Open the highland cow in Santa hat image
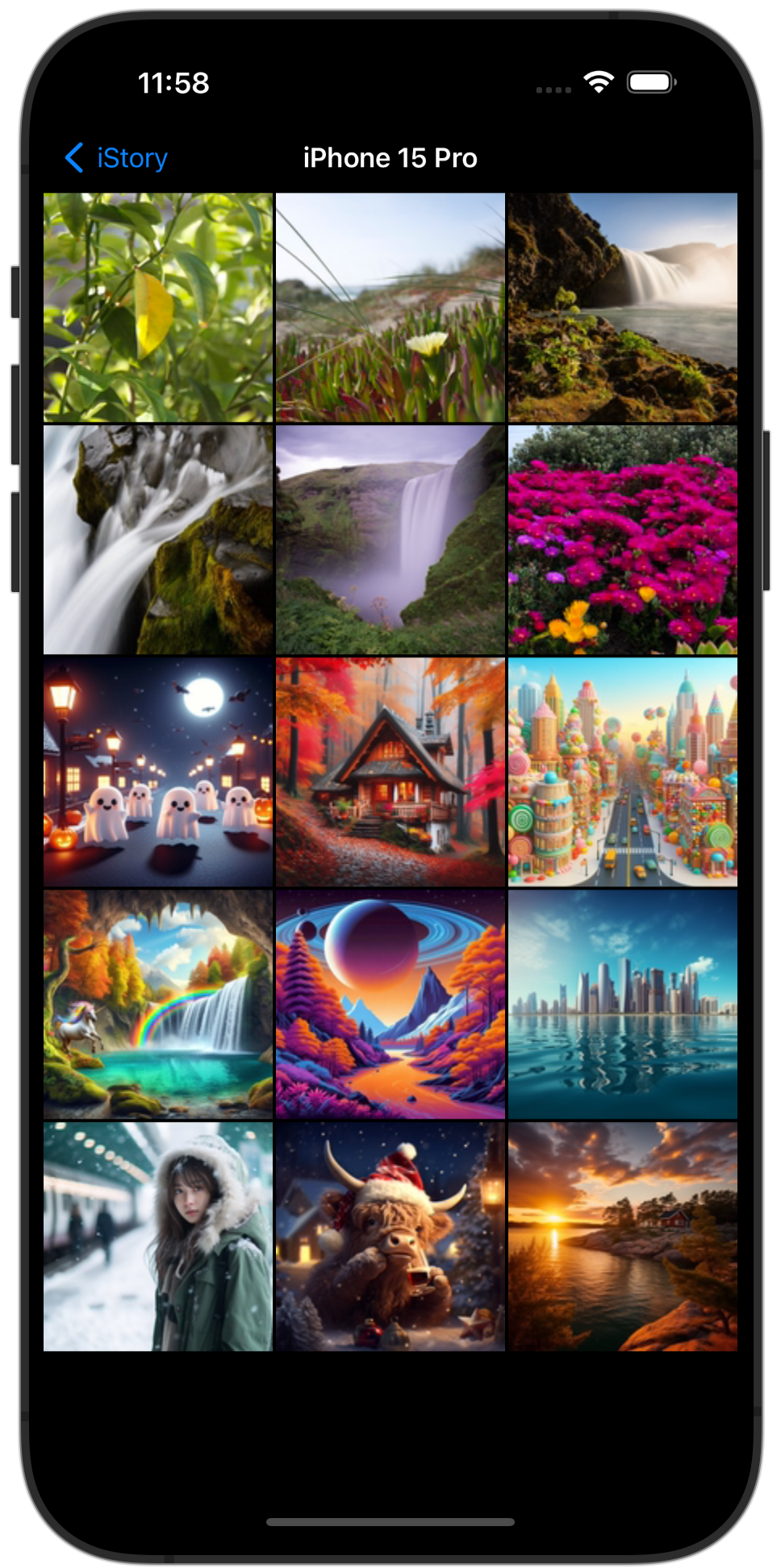This screenshot has width=781, height=1568. coord(390,1236)
